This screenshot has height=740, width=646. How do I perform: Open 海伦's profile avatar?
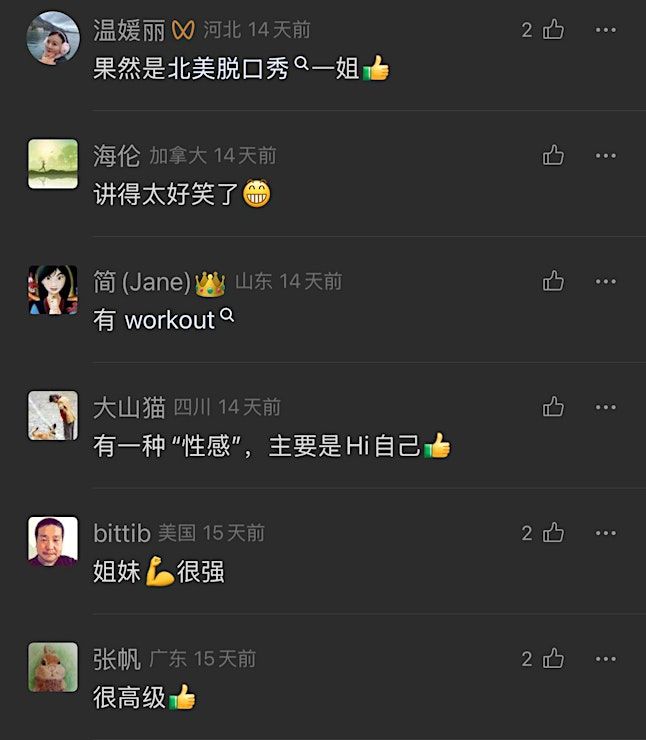[53, 164]
